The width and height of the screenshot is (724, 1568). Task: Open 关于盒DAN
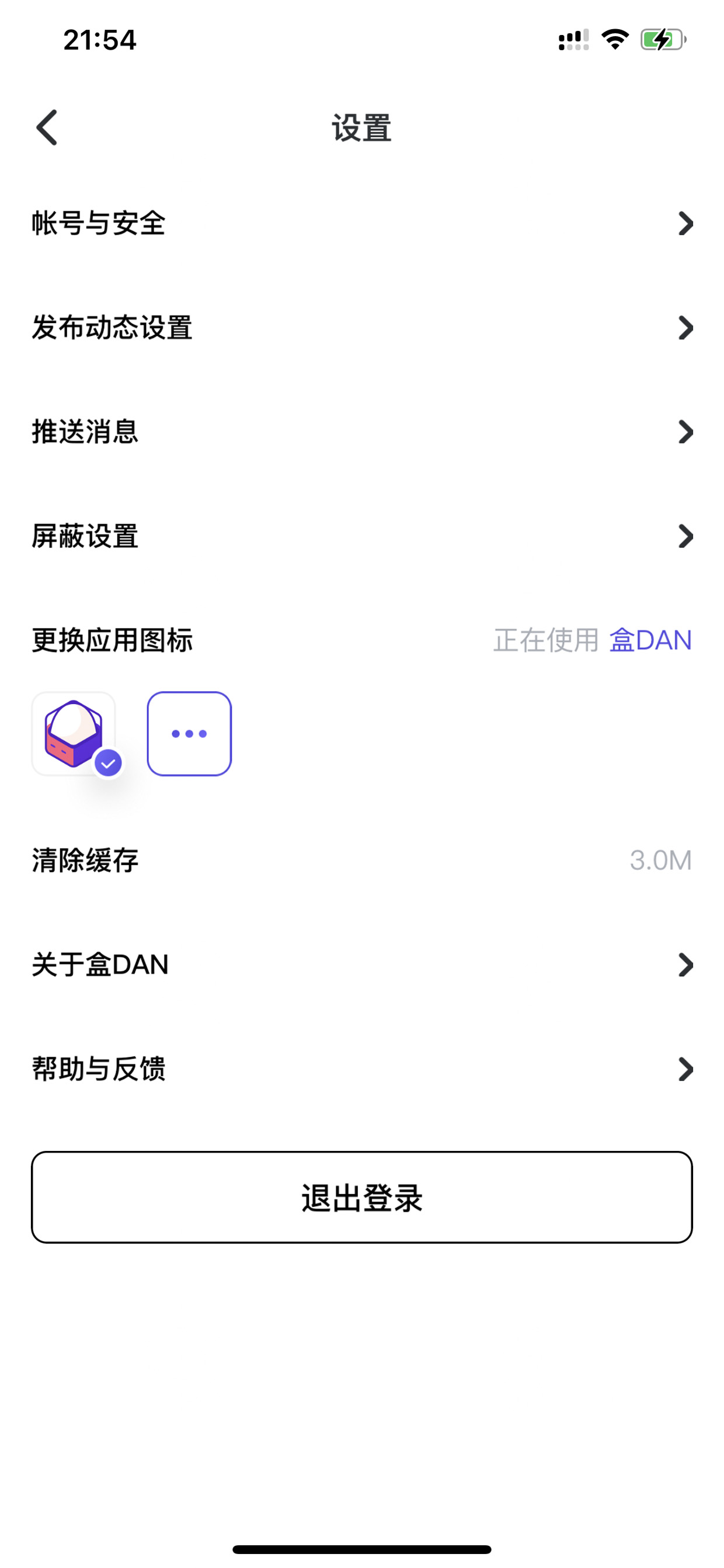[362, 964]
